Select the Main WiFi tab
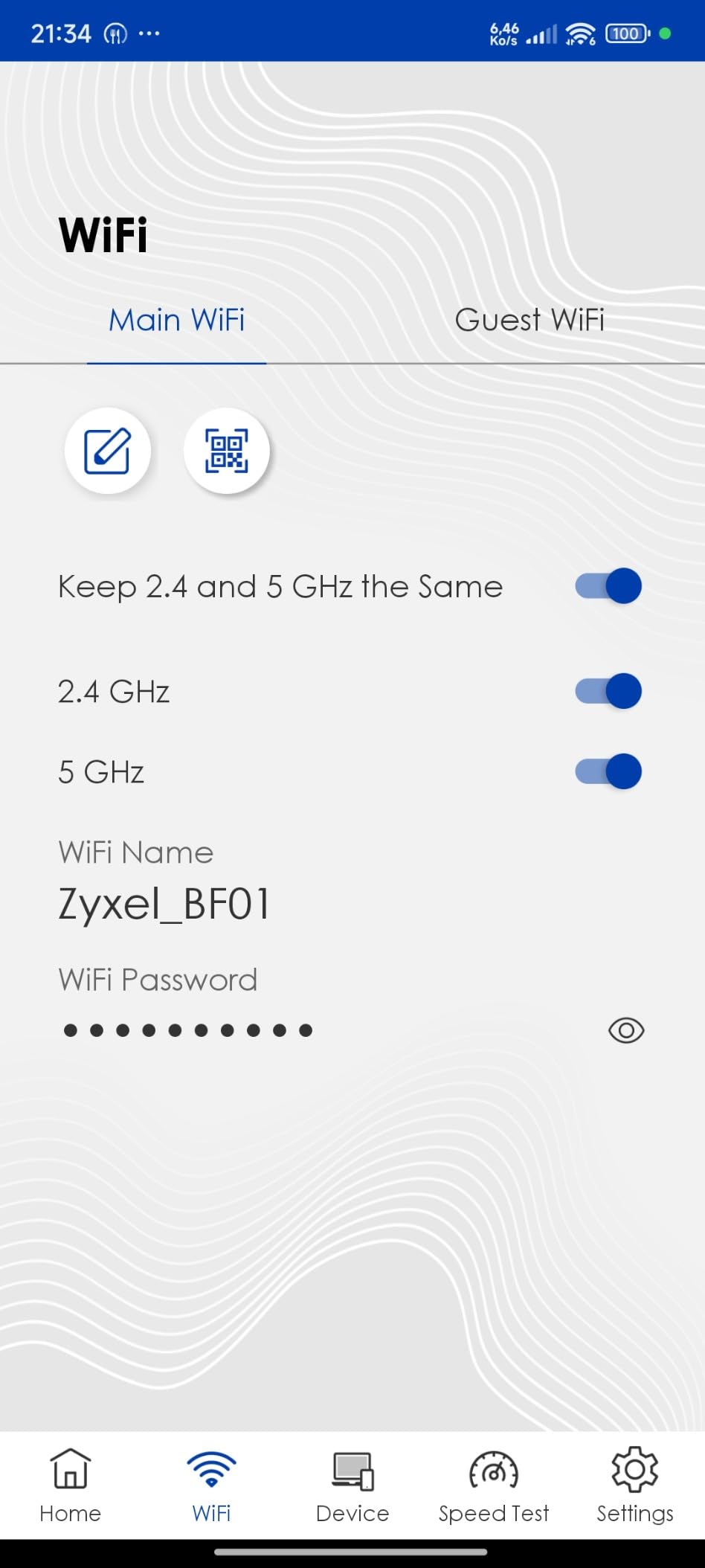This screenshot has height=1568, width=705. coord(177,320)
